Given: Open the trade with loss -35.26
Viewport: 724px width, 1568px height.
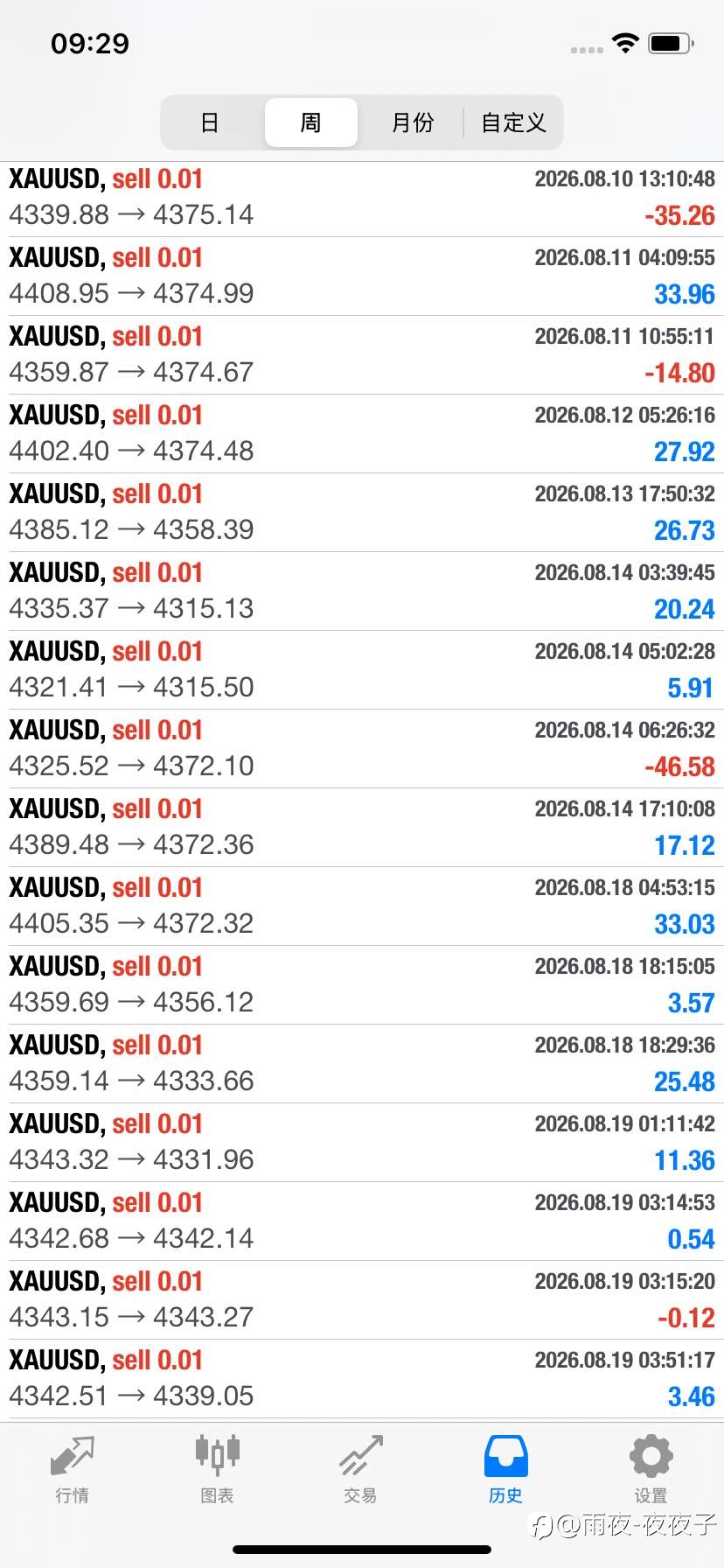Looking at the screenshot, I should pos(362,198).
